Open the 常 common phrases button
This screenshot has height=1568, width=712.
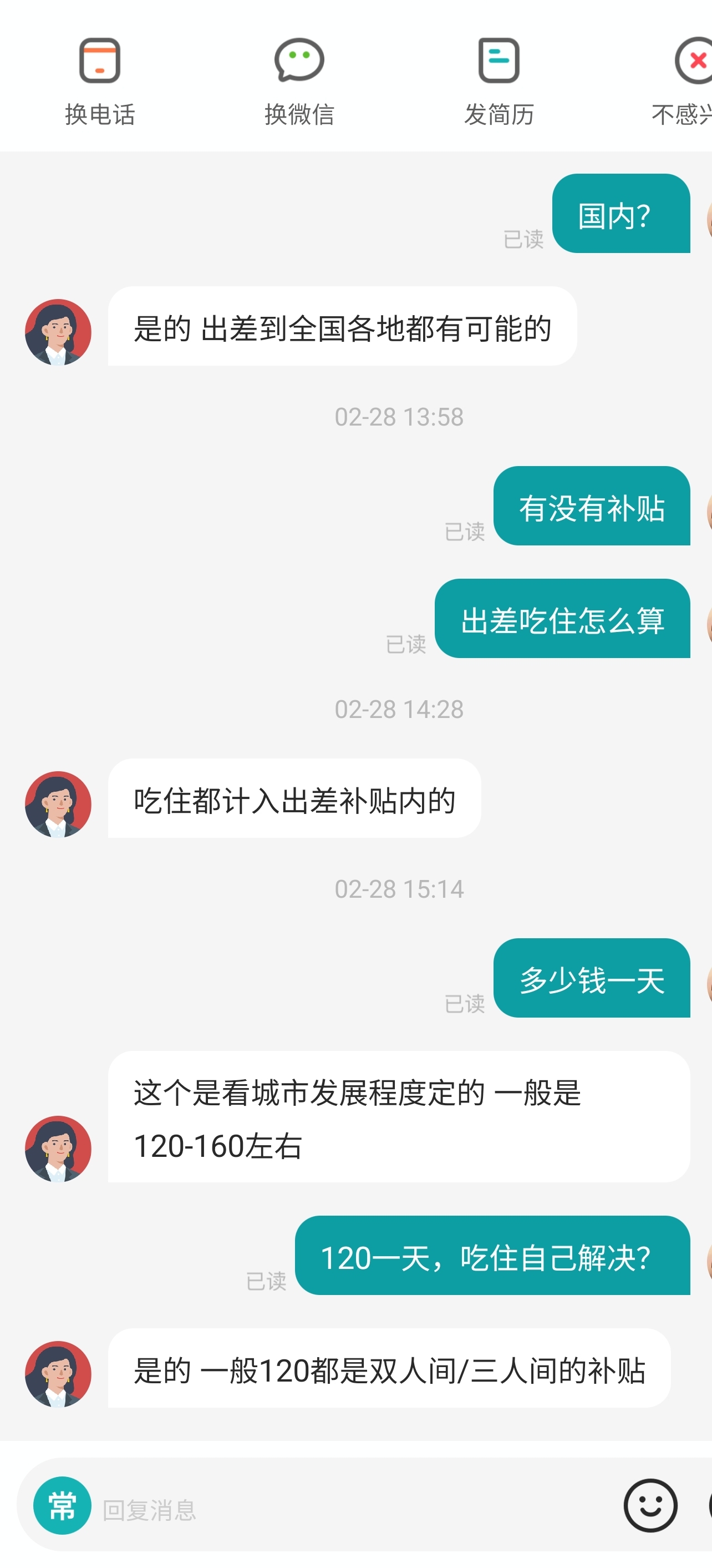point(62,1506)
